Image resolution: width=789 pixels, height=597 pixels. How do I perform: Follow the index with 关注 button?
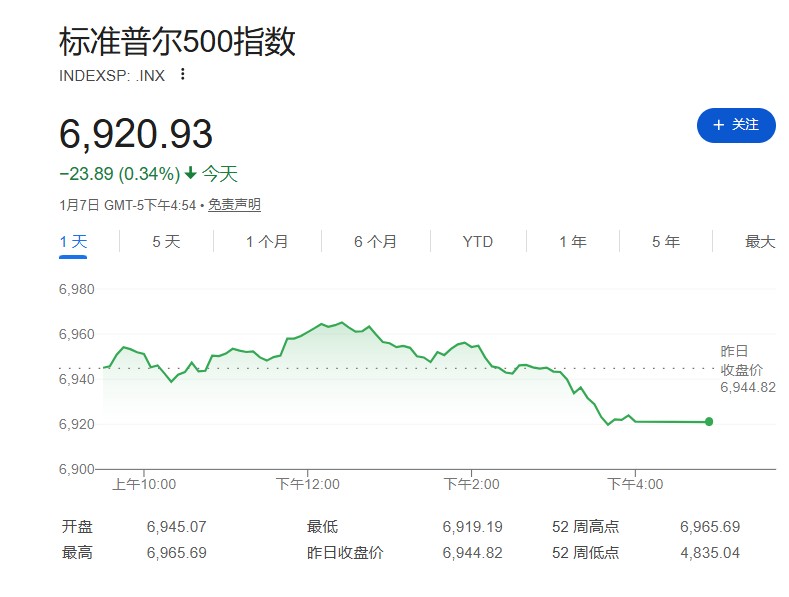pyautogui.click(x=735, y=125)
